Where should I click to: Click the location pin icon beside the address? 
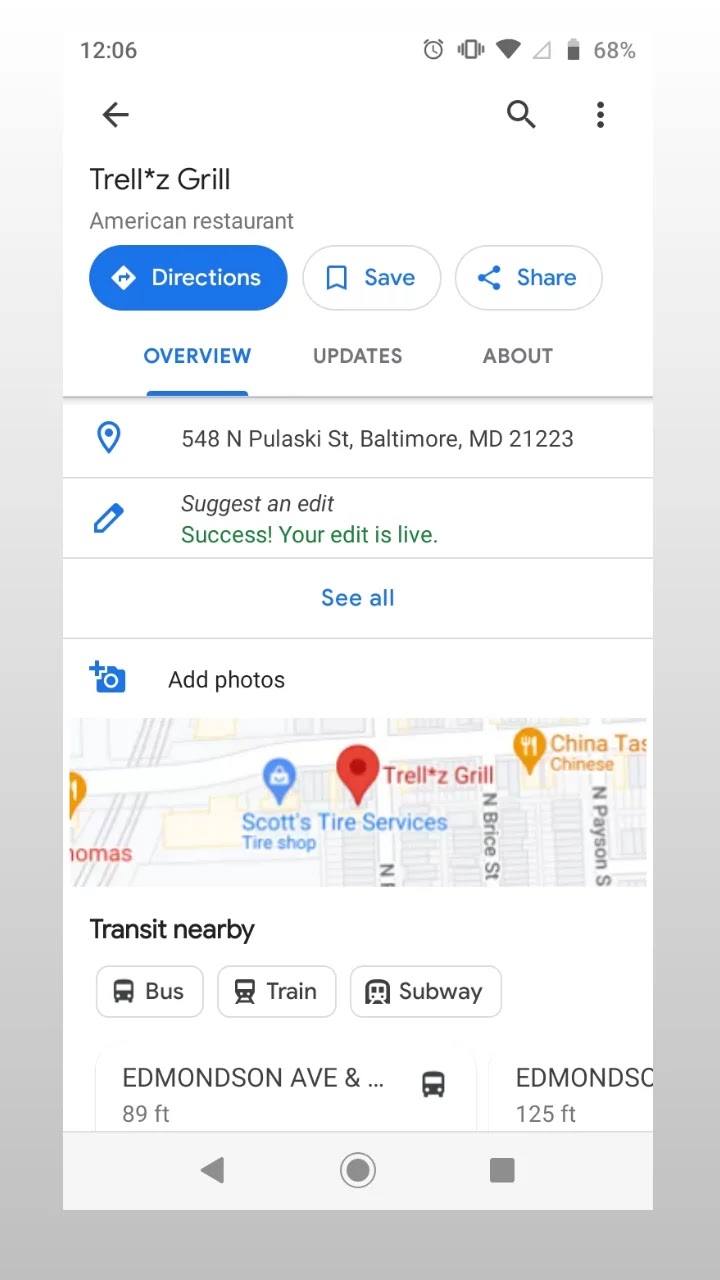tap(110, 438)
